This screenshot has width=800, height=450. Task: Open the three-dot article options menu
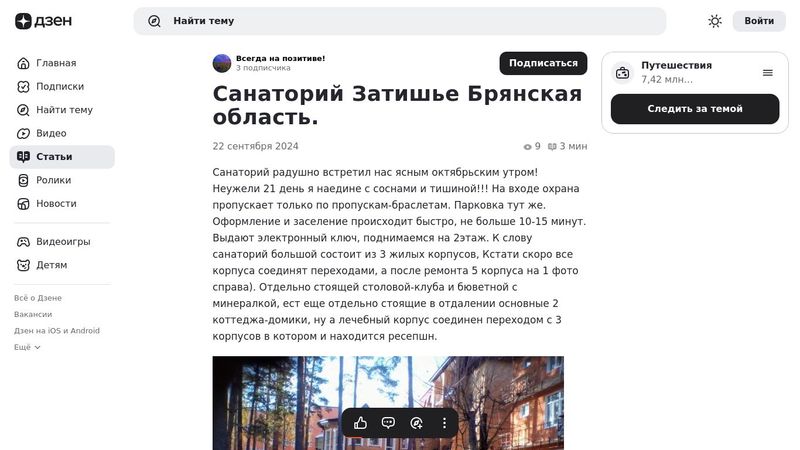tap(445, 423)
